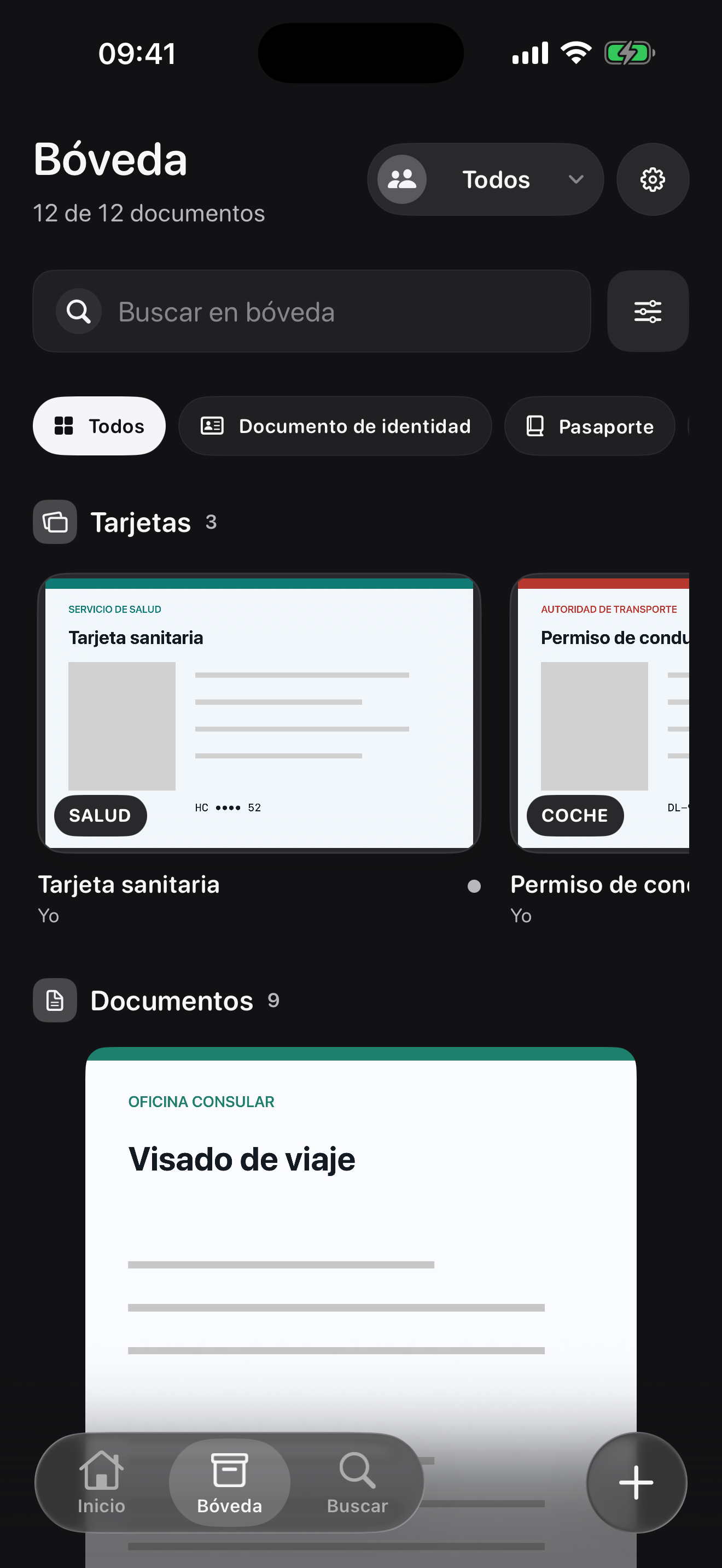
Task: Tap the Buscar en bóveda search field
Action: coord(312,312)
